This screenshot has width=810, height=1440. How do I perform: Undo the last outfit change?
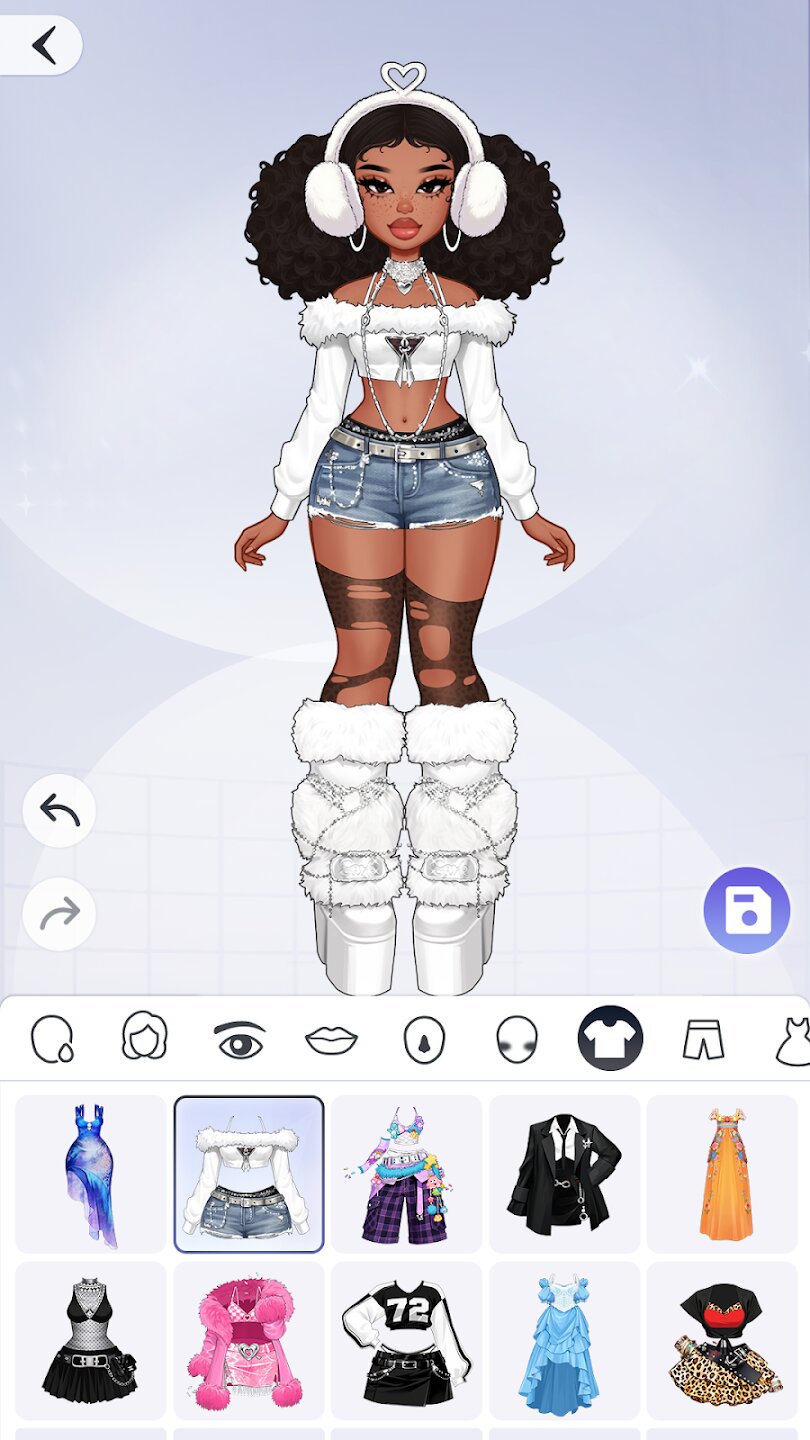(x=59, y=811)
